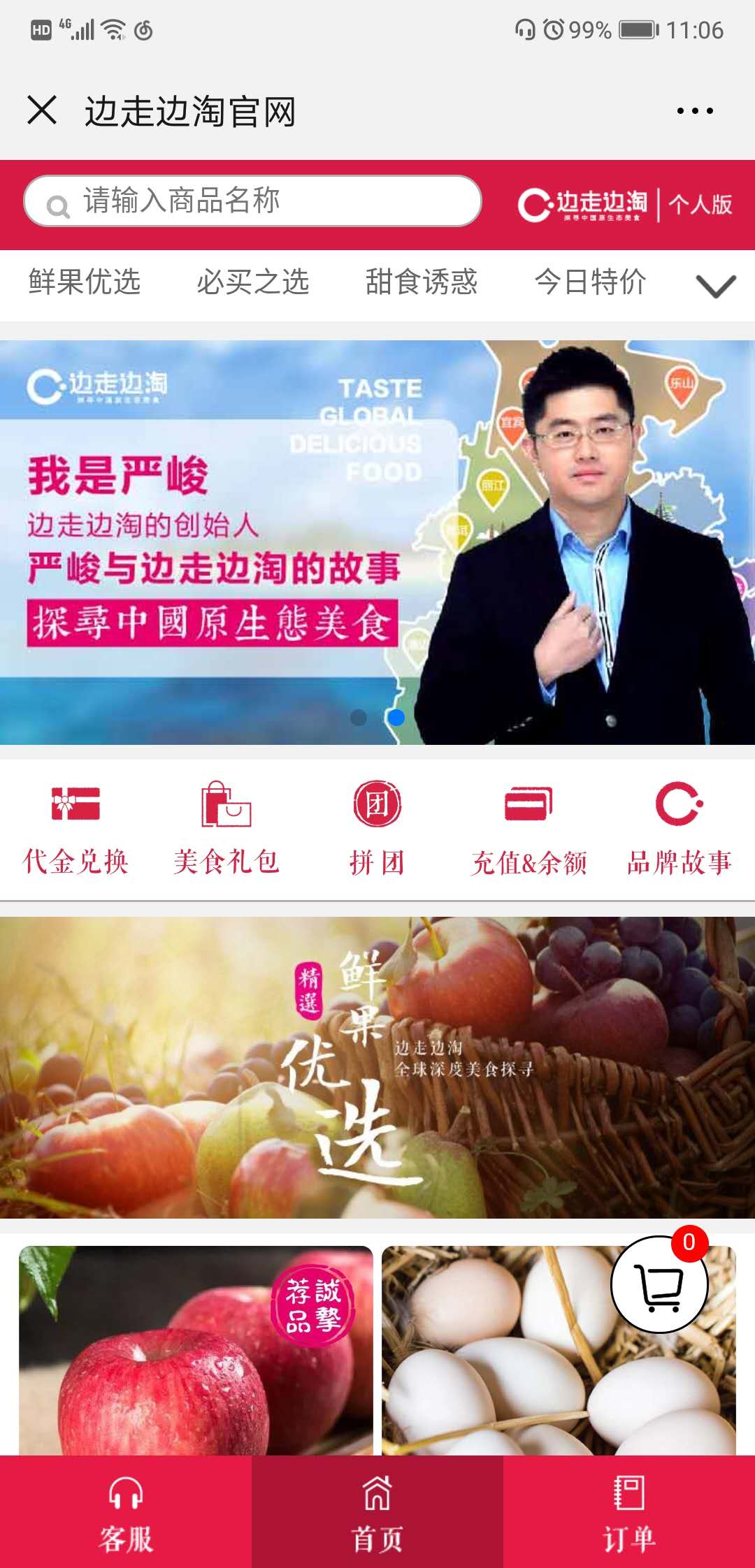
Task: Open the floating shopping cart
Action: [659, 1284]
